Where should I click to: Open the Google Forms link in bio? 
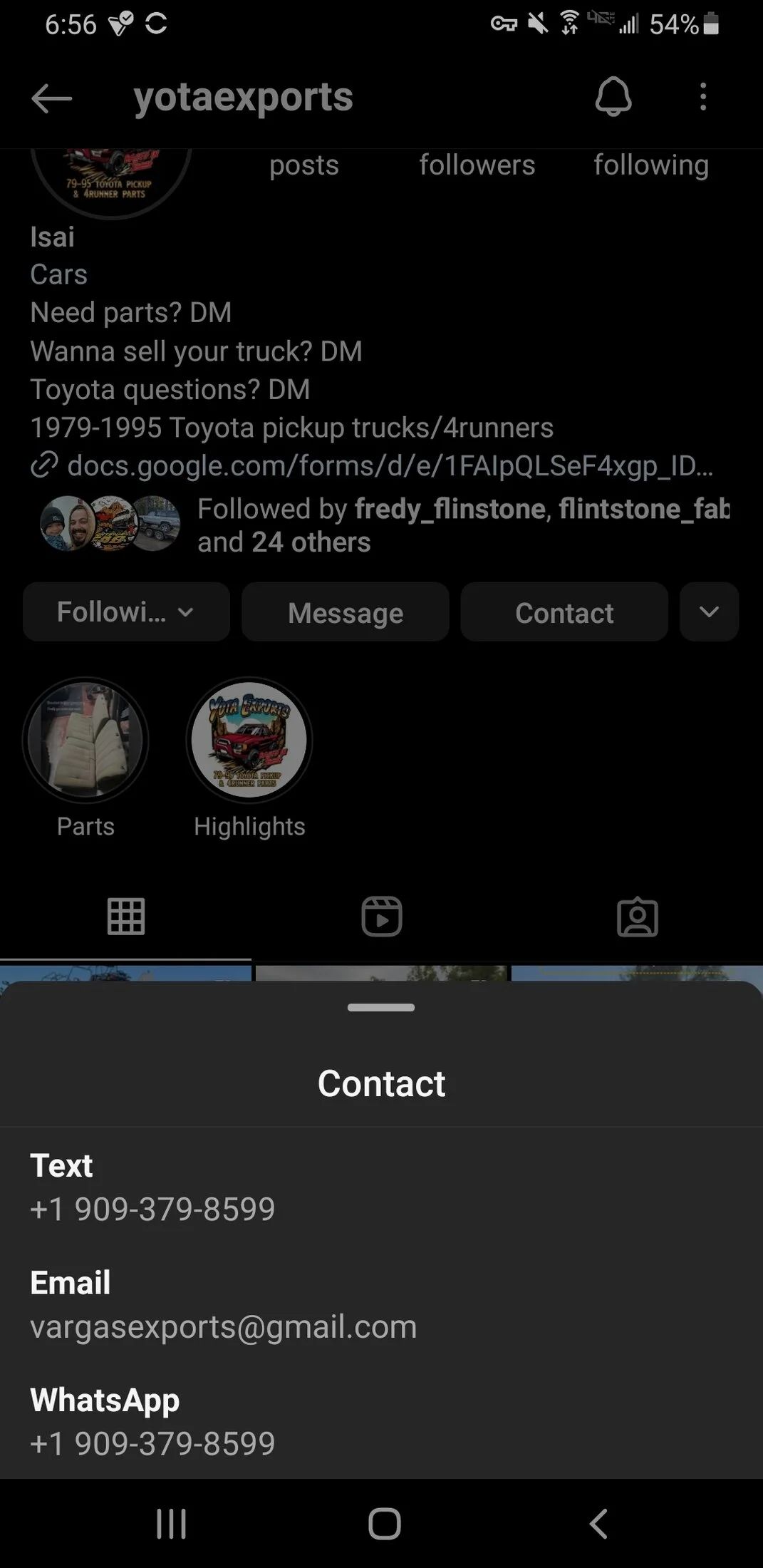tap(388, 466)
